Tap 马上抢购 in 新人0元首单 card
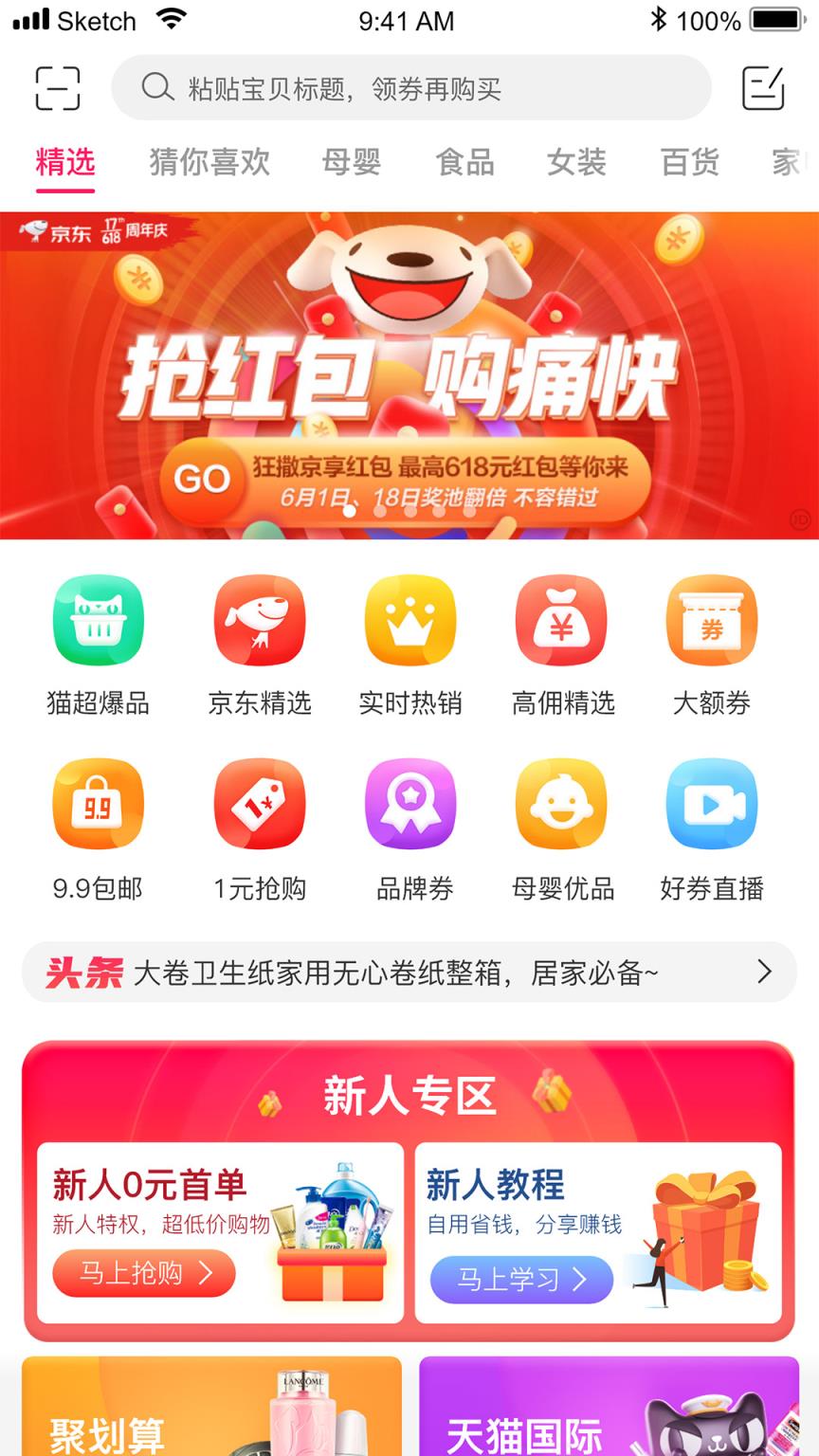 [x=144, y=1273]
